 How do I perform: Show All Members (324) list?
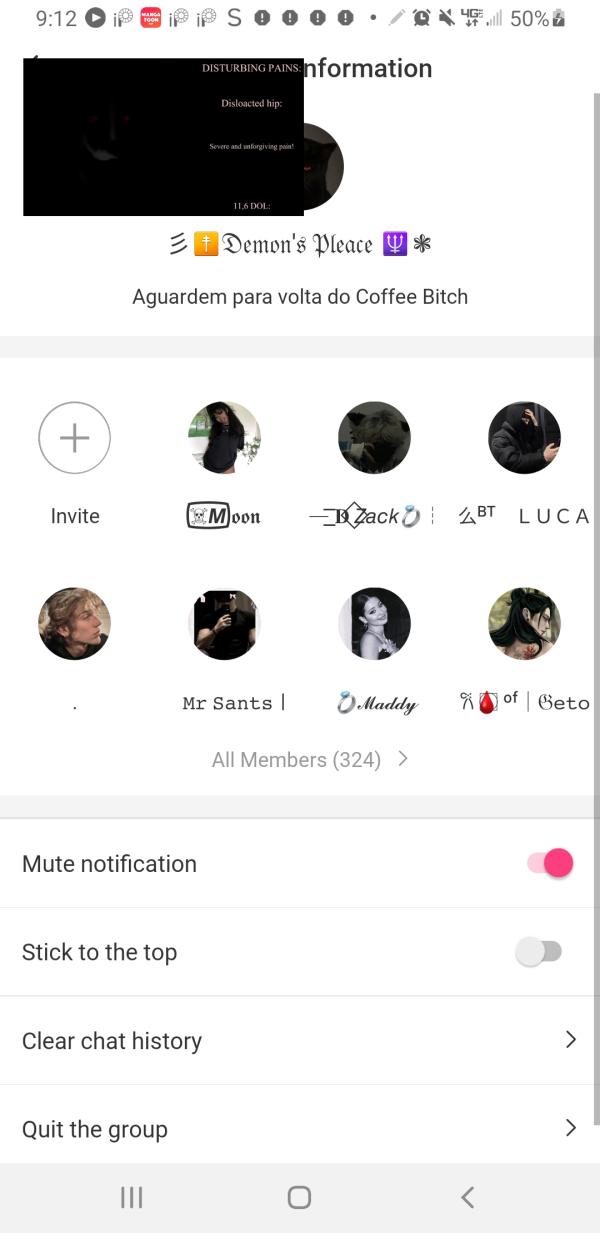pyautogui.click(x=309, y=760)
